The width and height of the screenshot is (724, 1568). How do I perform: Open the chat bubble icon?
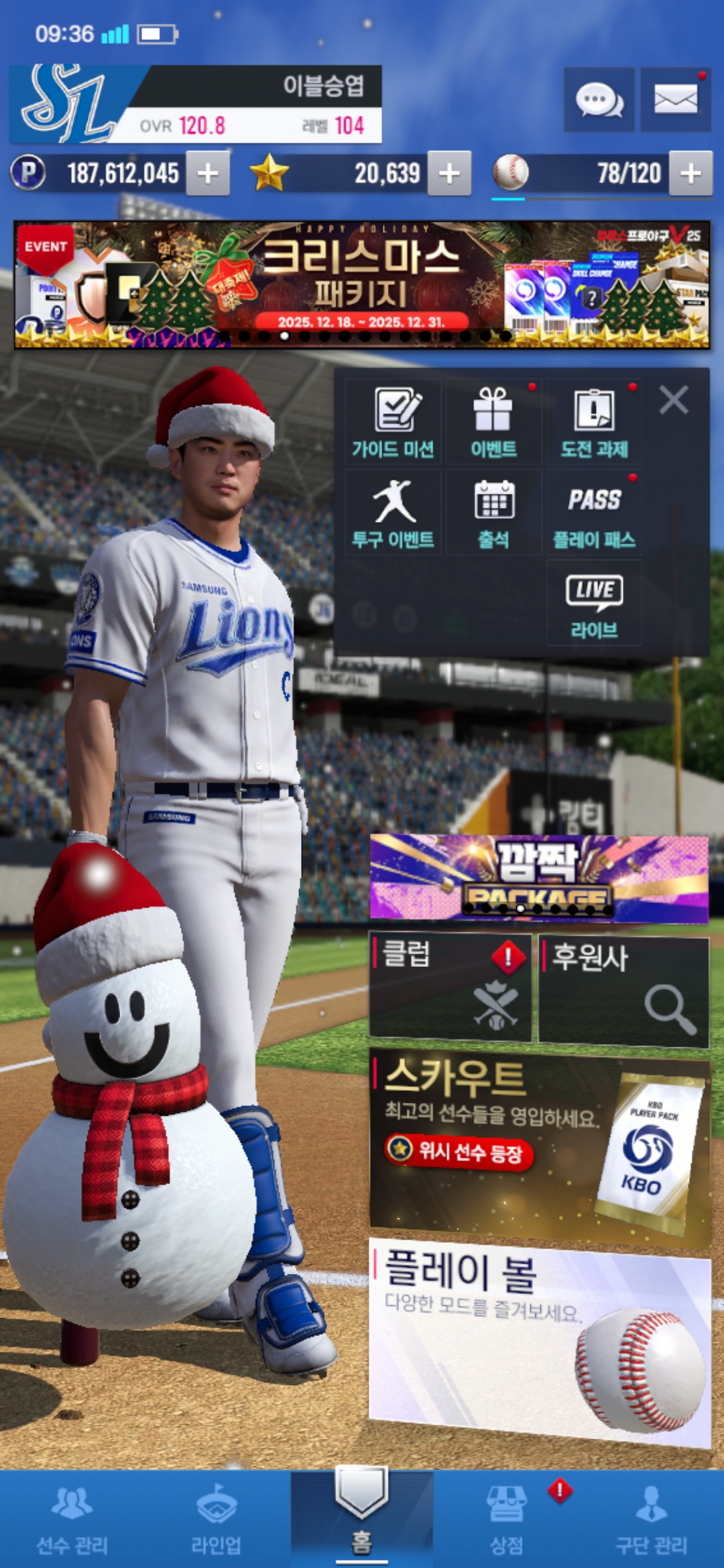tap(599, 100)
